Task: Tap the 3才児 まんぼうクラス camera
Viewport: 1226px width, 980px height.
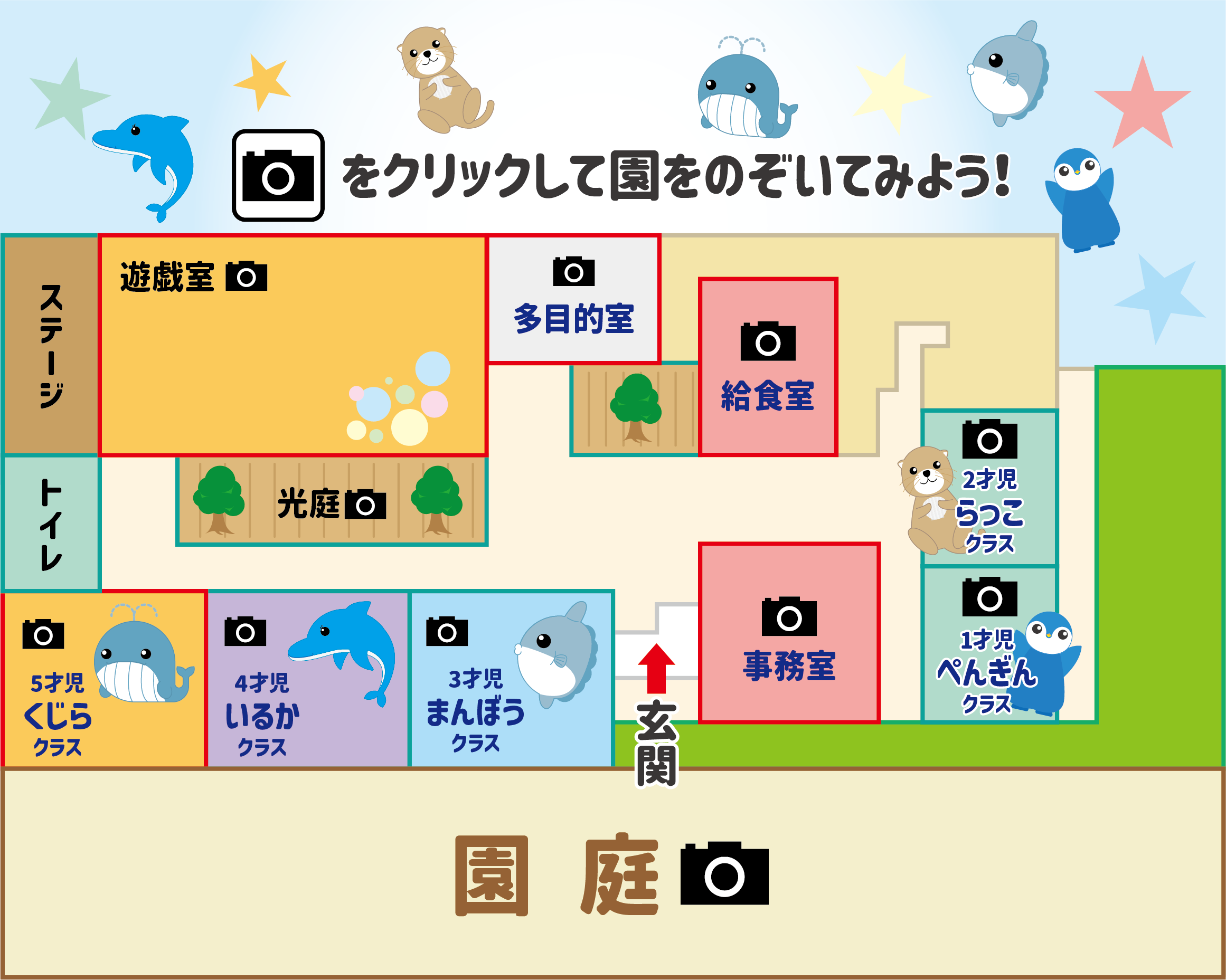Action: (447, 631)
